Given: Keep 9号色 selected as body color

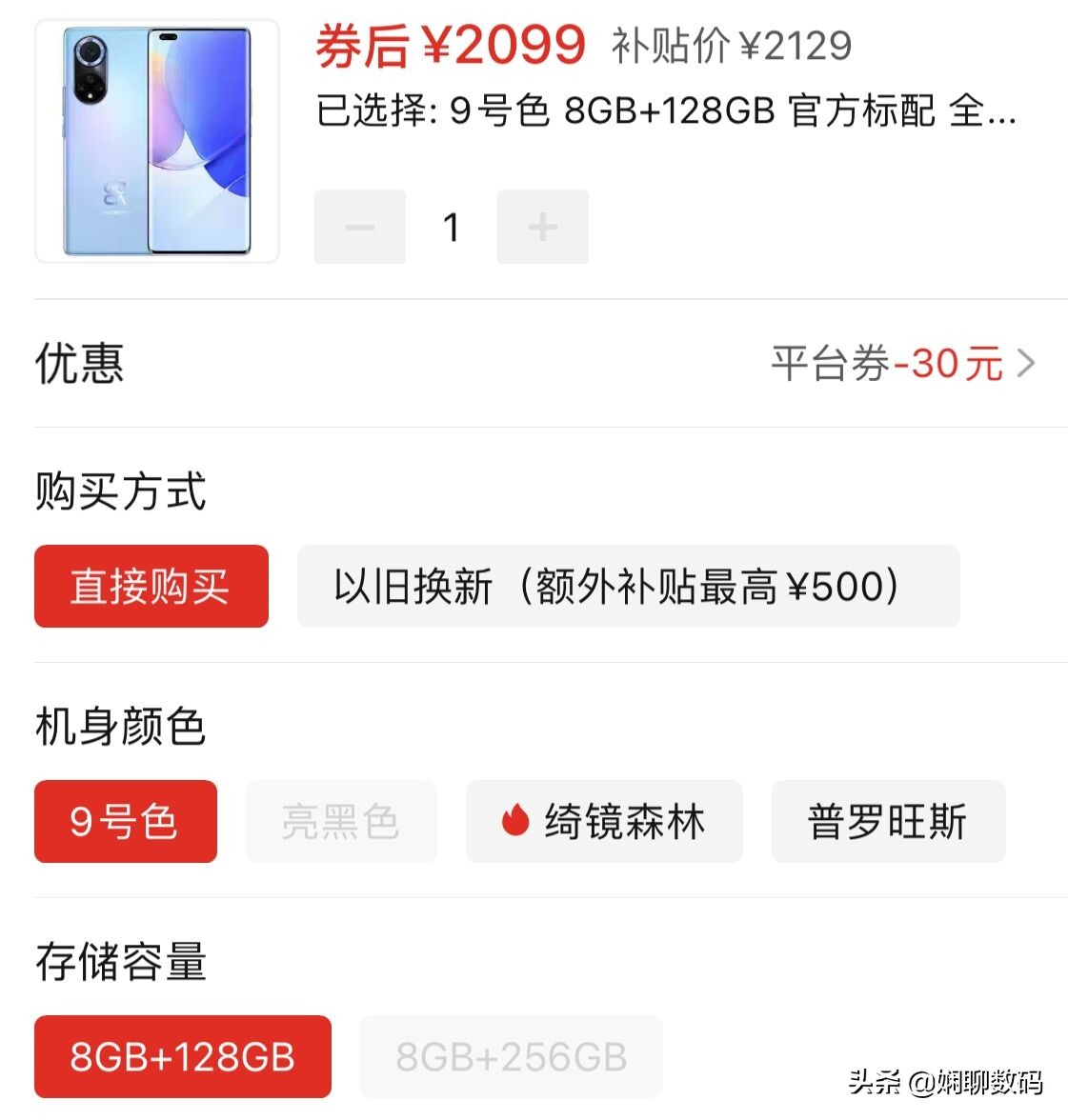Looking at the screenshot, I should coord(125,823).
